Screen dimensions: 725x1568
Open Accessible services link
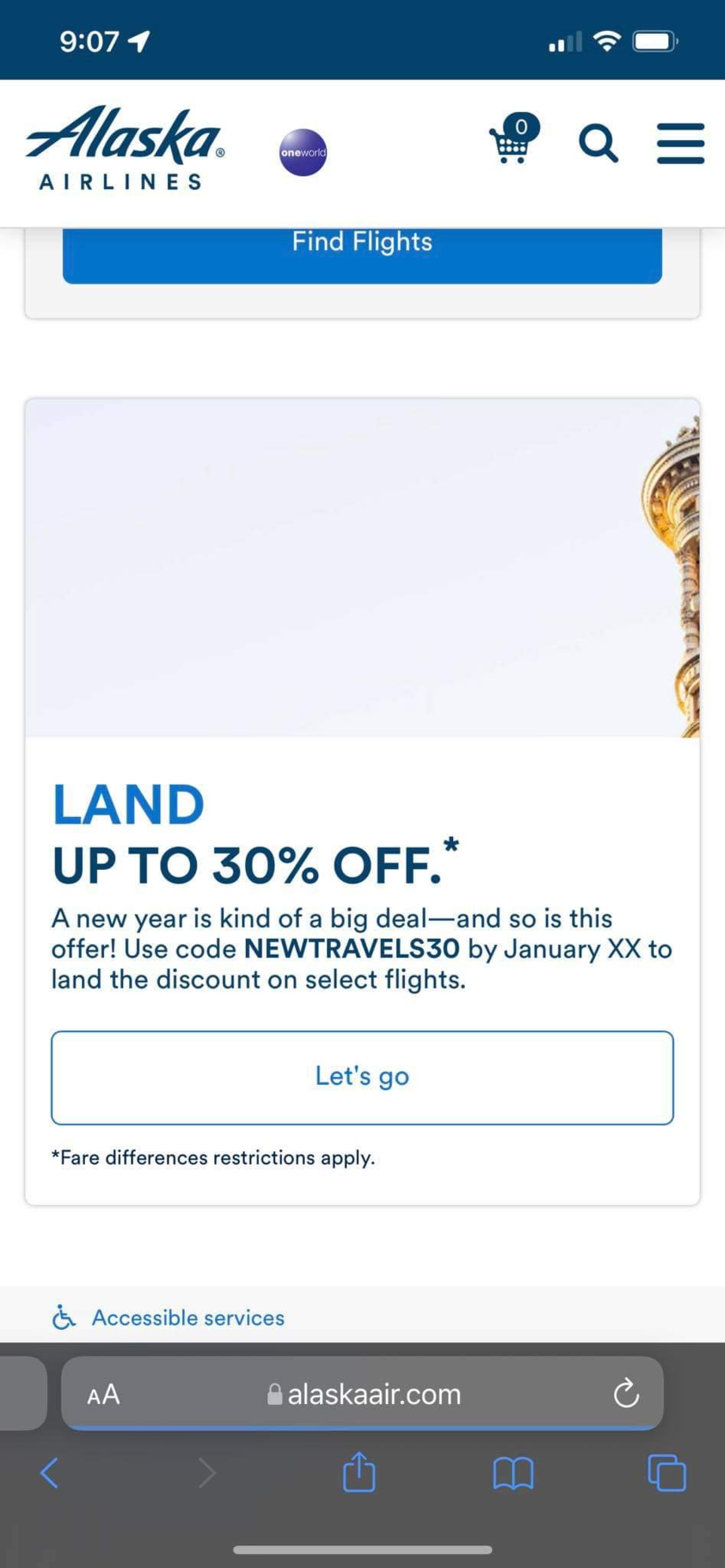188,1317
